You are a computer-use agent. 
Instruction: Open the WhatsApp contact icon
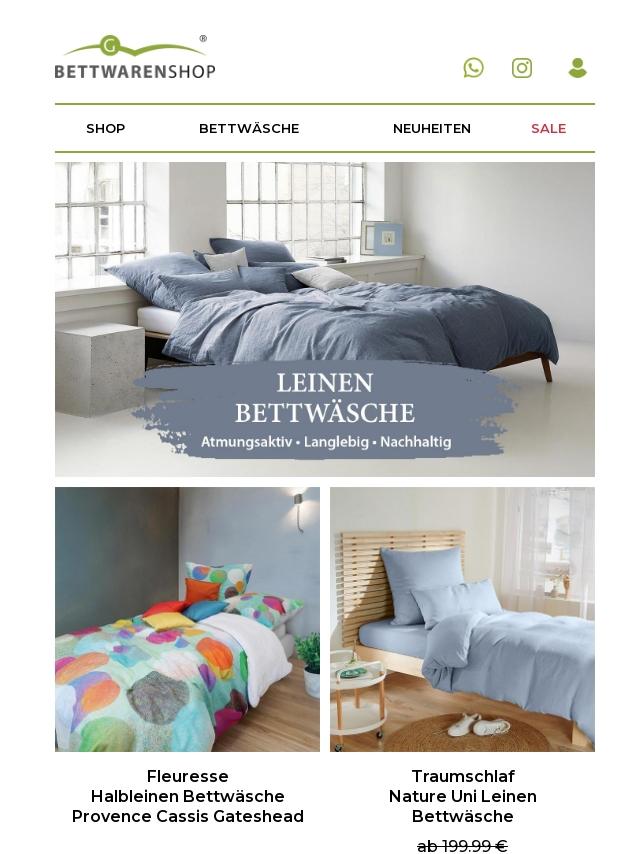(x=474, y=68)
